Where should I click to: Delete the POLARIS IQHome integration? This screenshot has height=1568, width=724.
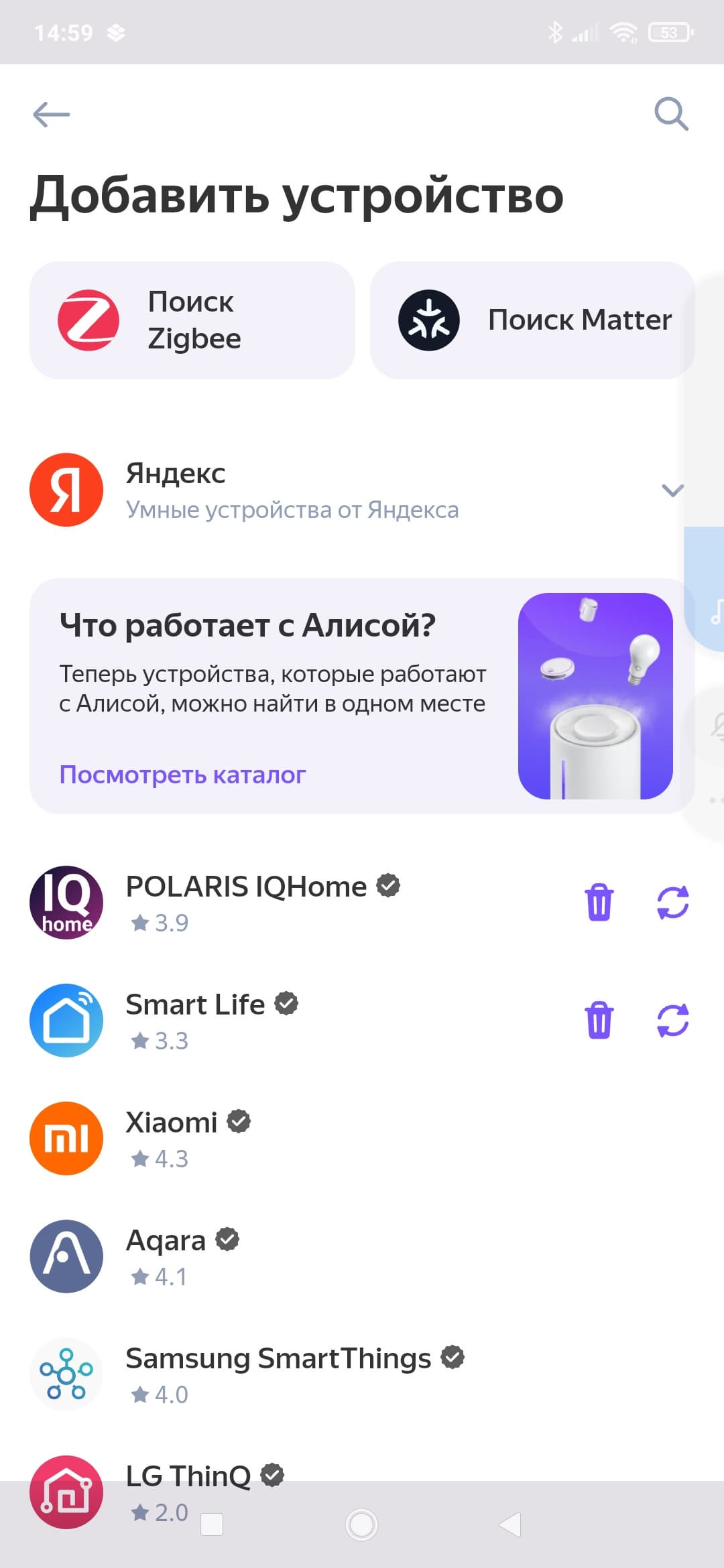(599, 902)
